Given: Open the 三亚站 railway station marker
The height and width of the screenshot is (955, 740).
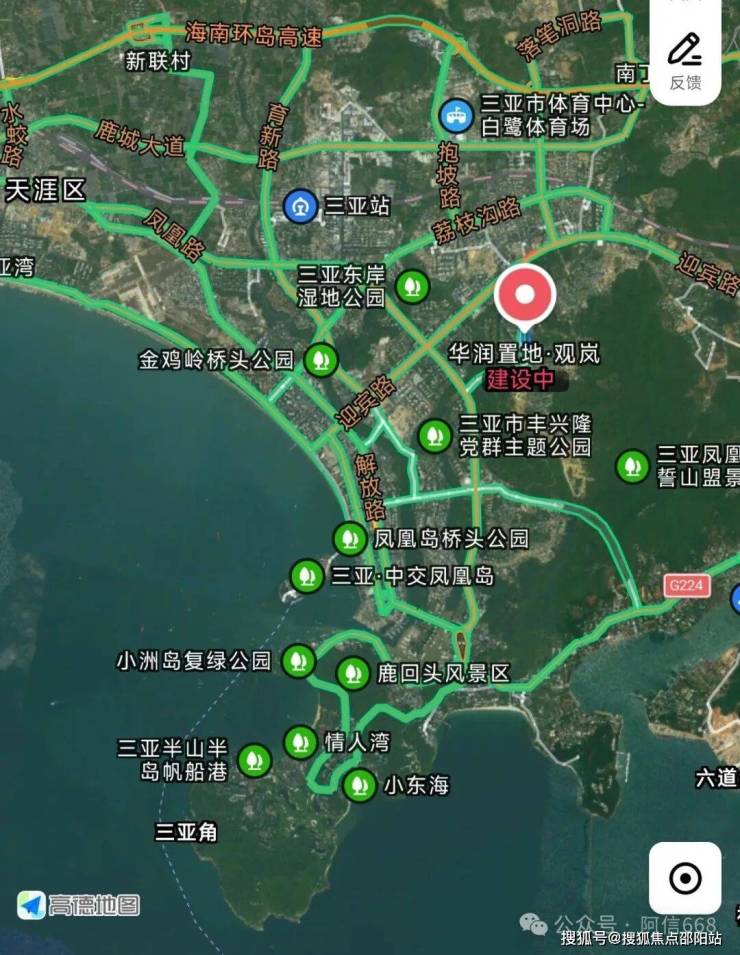Looking at the screenshot, I should coord(298,206).
